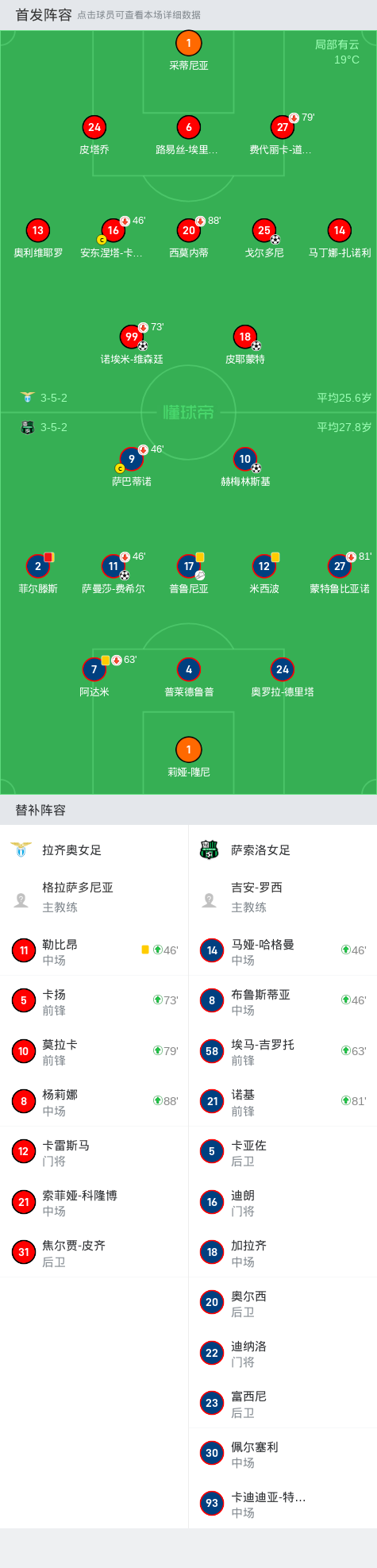Open captain 9 萨巴蒂诺 player details
The image size is (377, 1568).
point(132,468)
